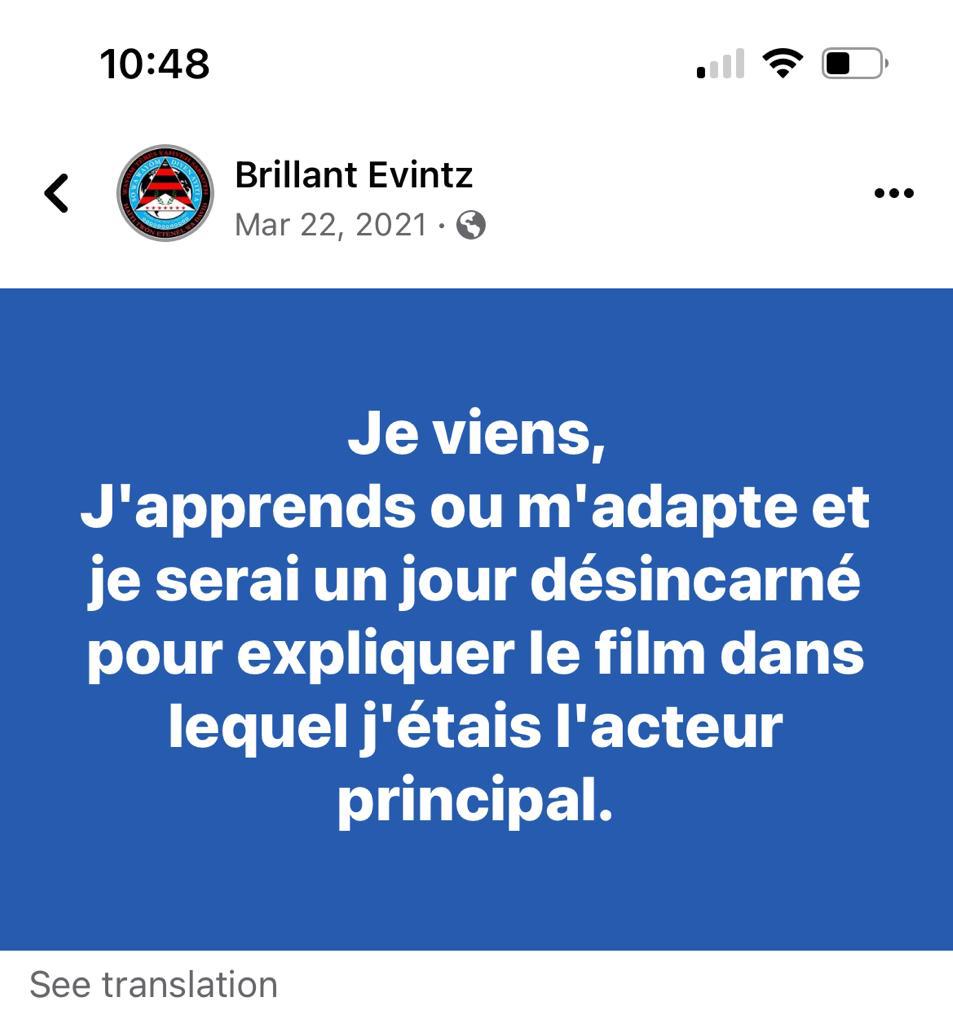953x1024 pixels.
Task: Go back with the arrow icon
Action: [x=57, y=193]
